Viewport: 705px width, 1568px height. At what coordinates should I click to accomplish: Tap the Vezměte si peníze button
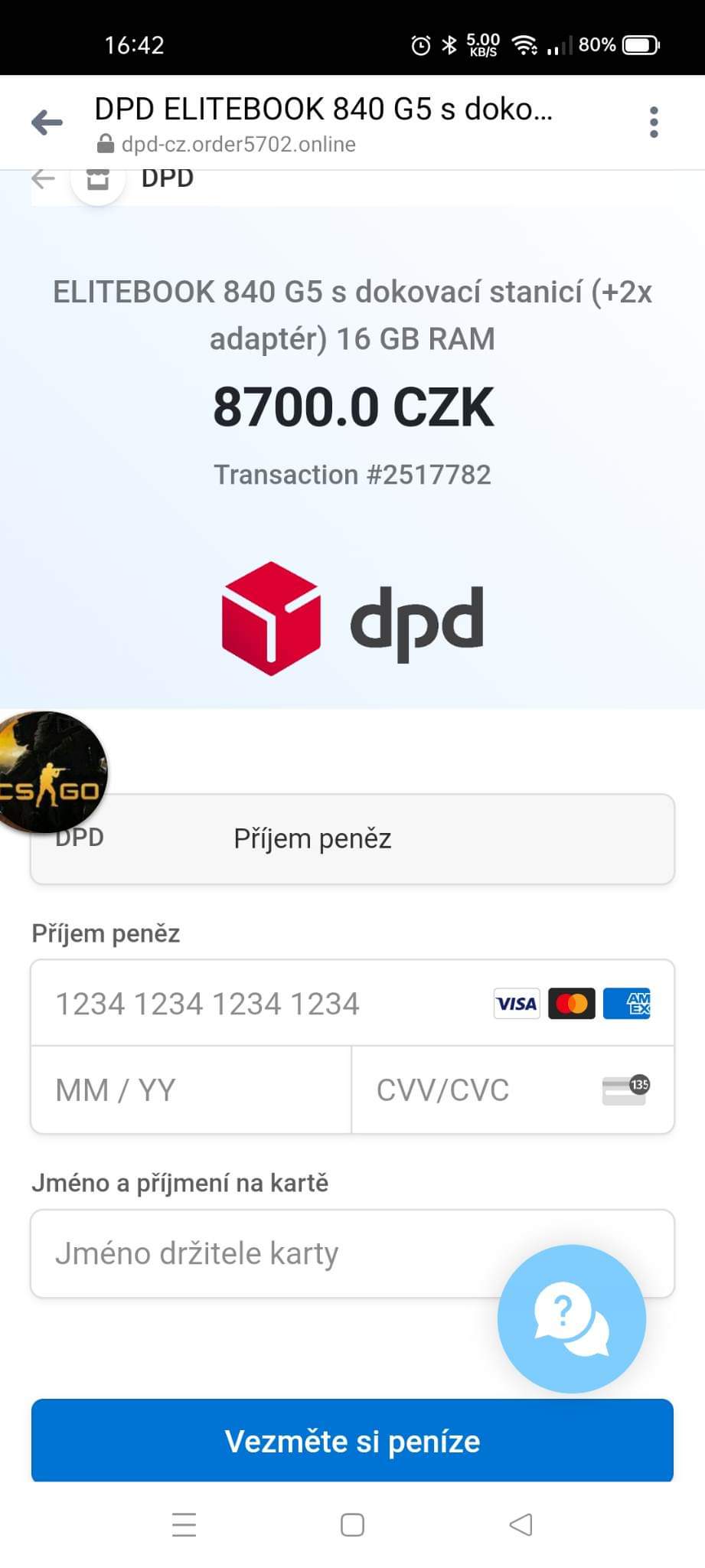click(x=352, y=1441)
